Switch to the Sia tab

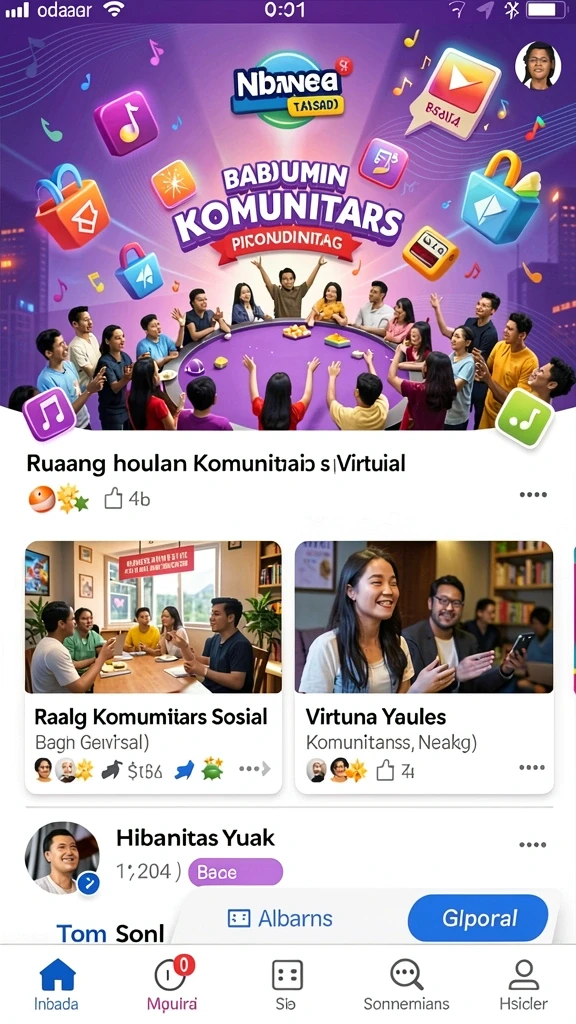coord(287,984)
